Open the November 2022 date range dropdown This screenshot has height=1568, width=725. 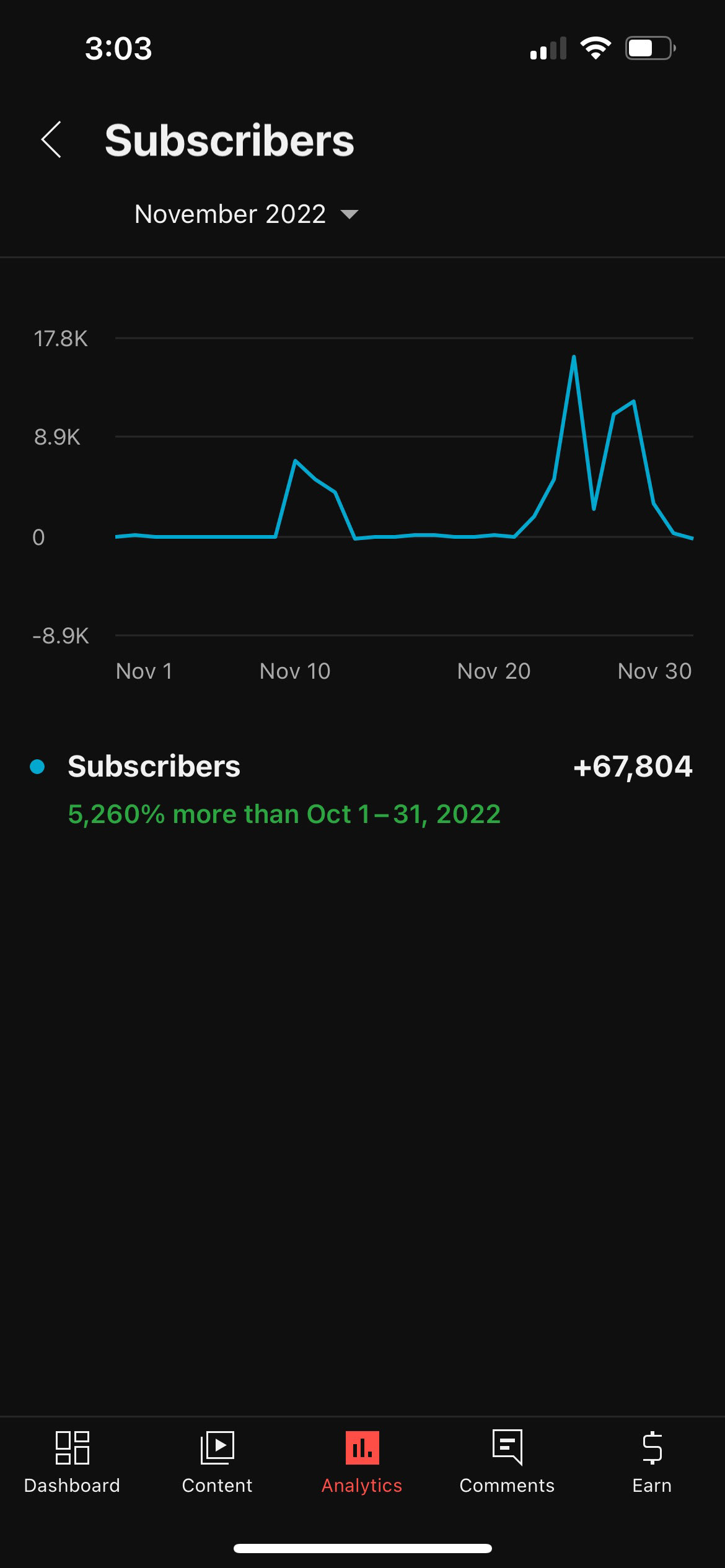pos(246,214)
